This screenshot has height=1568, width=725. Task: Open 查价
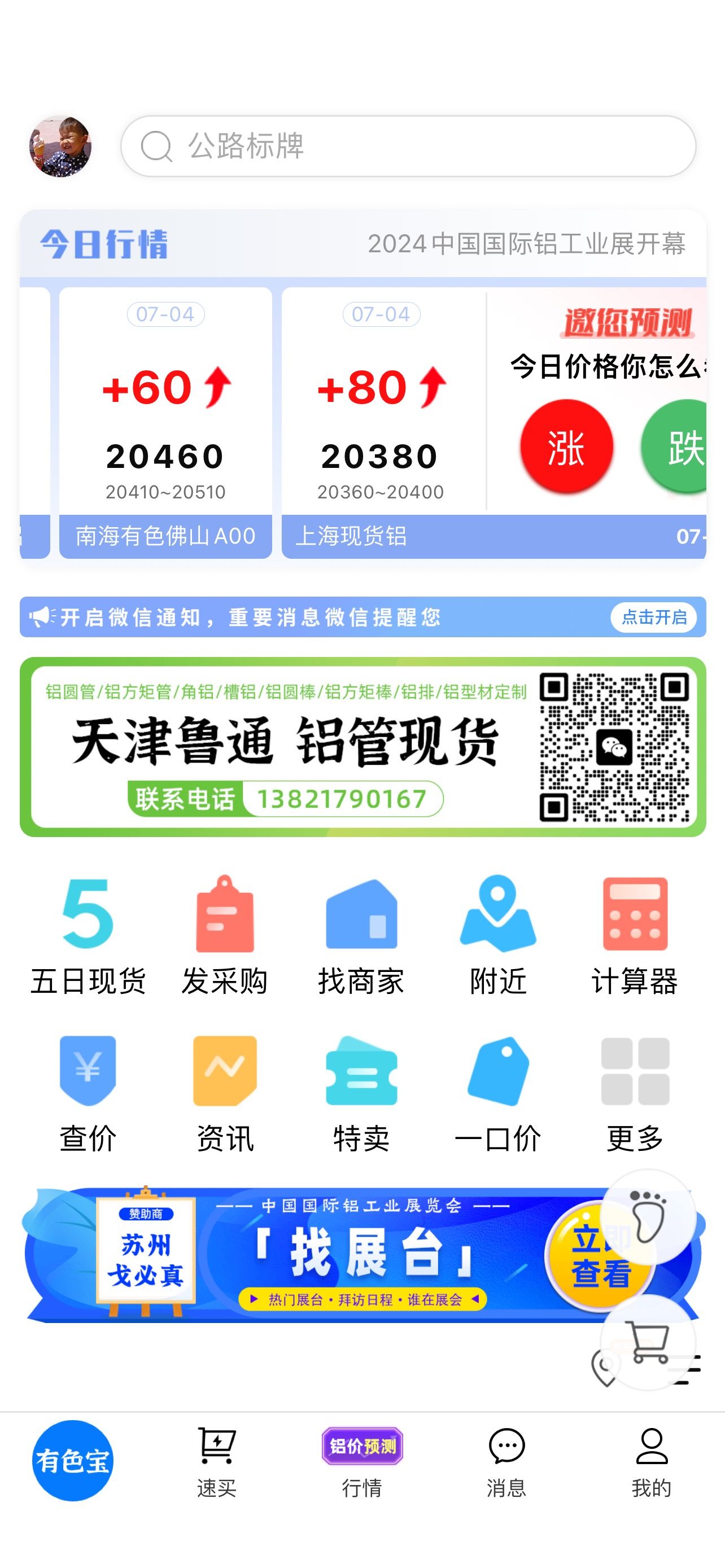tap(88, 1094)
